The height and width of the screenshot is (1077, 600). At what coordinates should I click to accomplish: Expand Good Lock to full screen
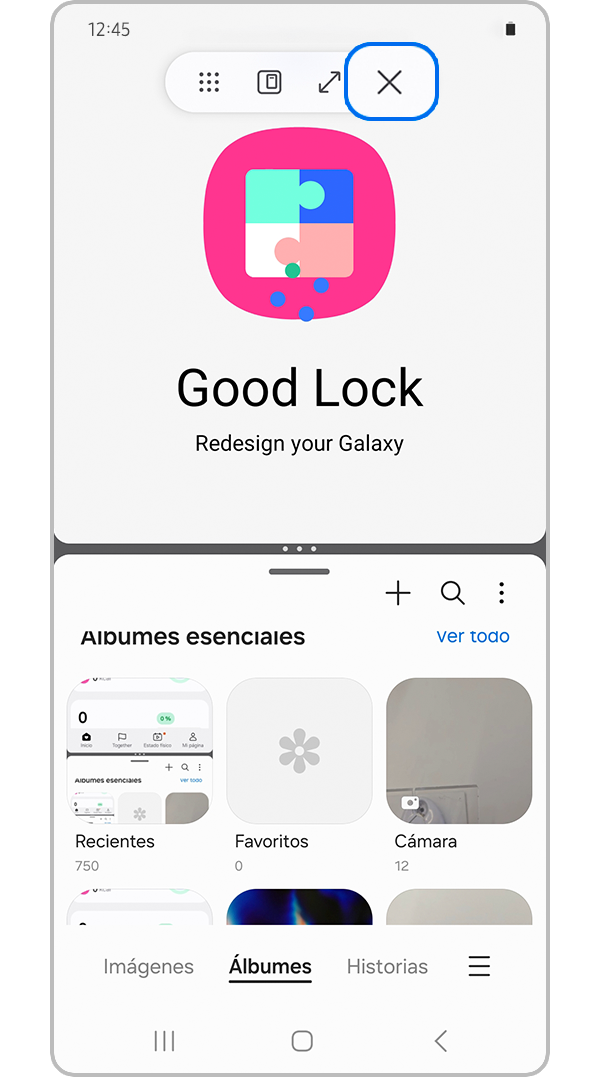click(x=329, y=83)
